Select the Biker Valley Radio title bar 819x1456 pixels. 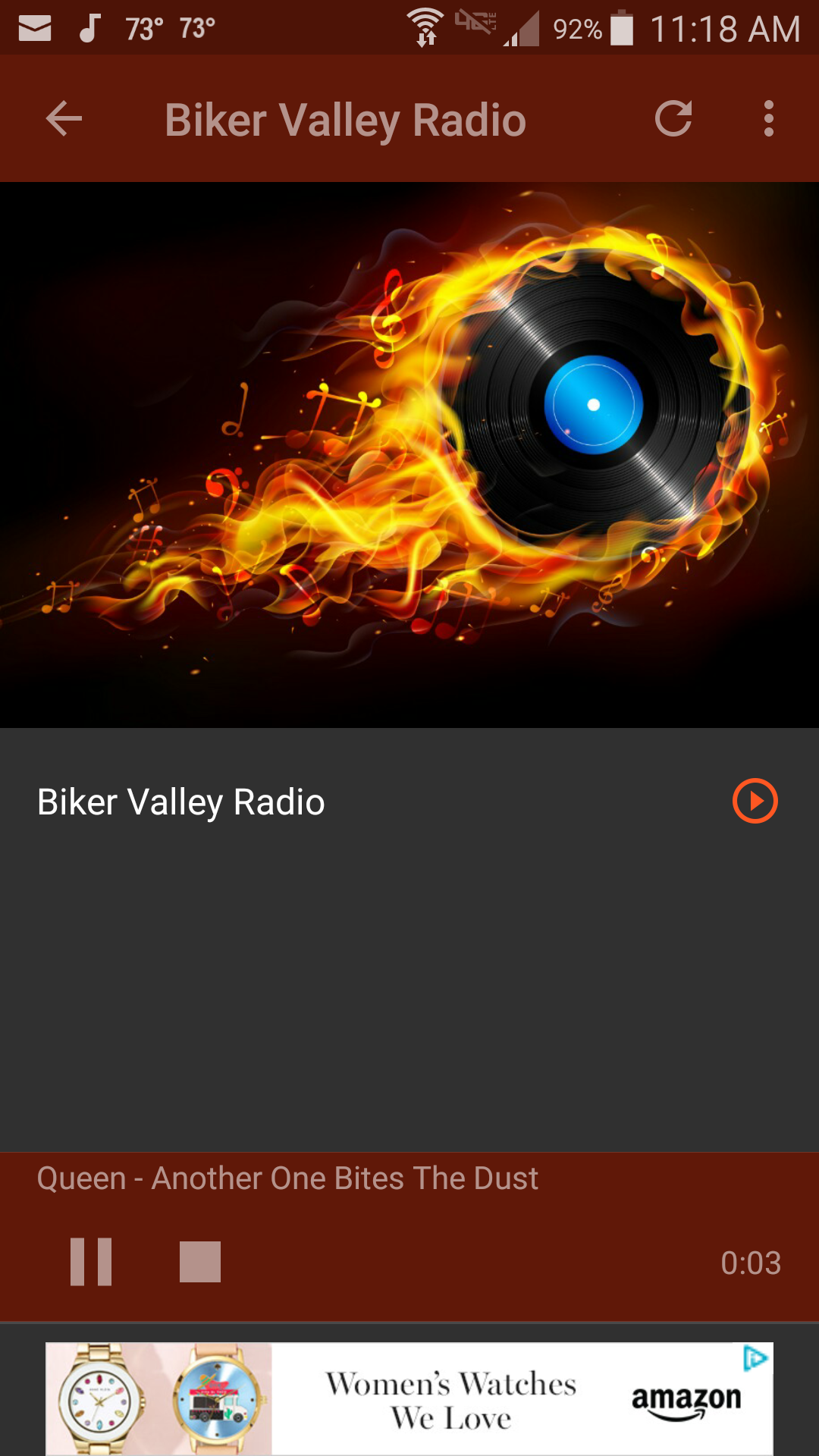click(344, 118)
